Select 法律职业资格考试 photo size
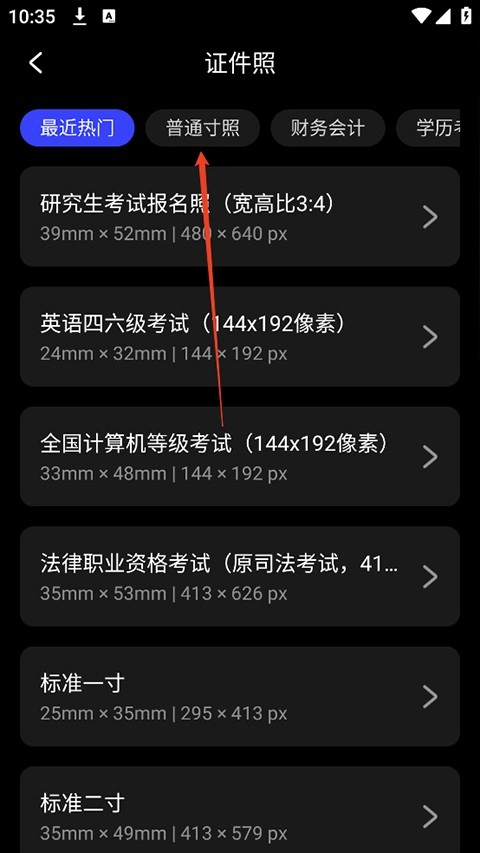Viewport: 480px width, 853px height. pos(240,576)
